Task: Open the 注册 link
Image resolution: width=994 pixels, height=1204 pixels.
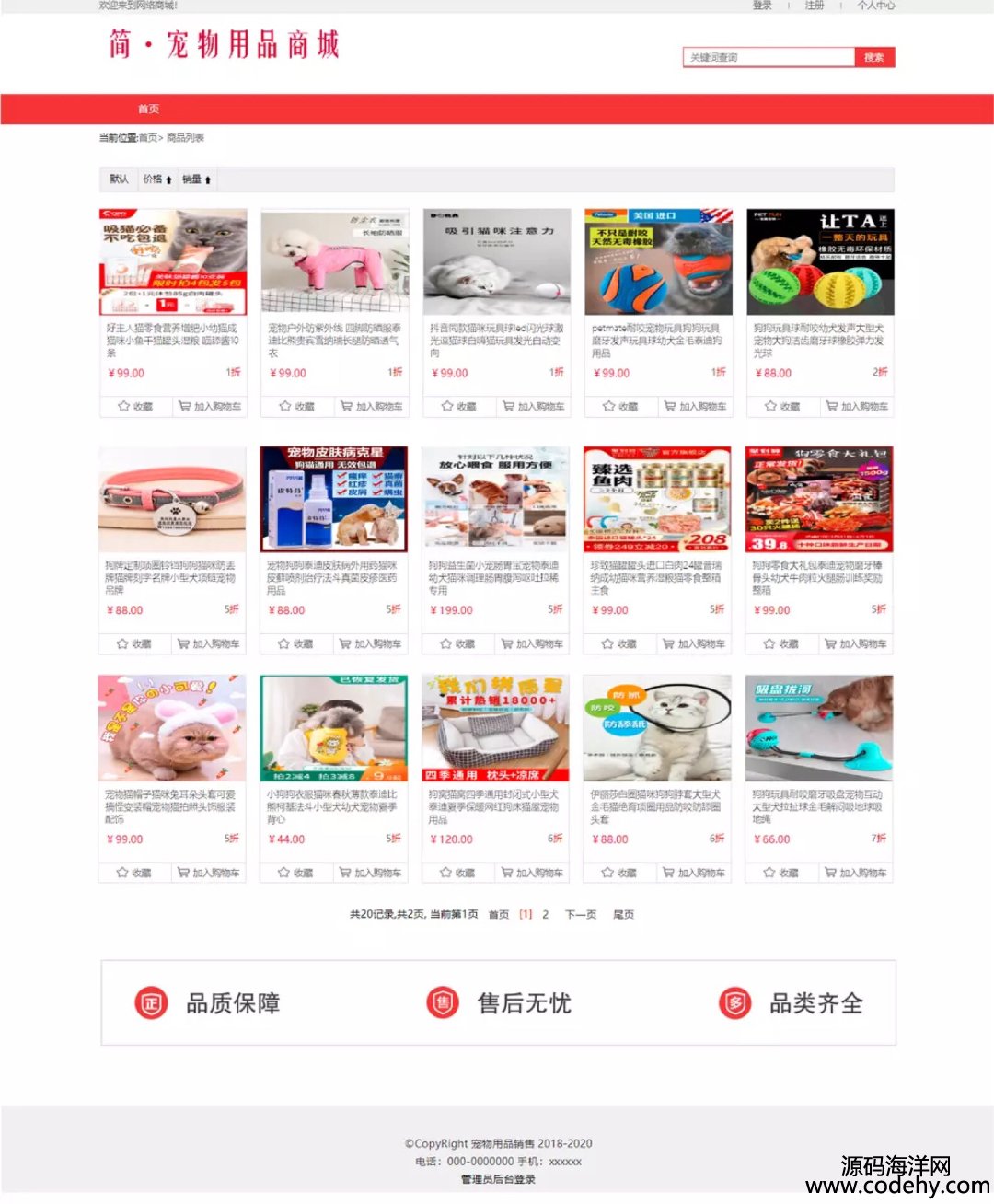Action: [815, 6]
